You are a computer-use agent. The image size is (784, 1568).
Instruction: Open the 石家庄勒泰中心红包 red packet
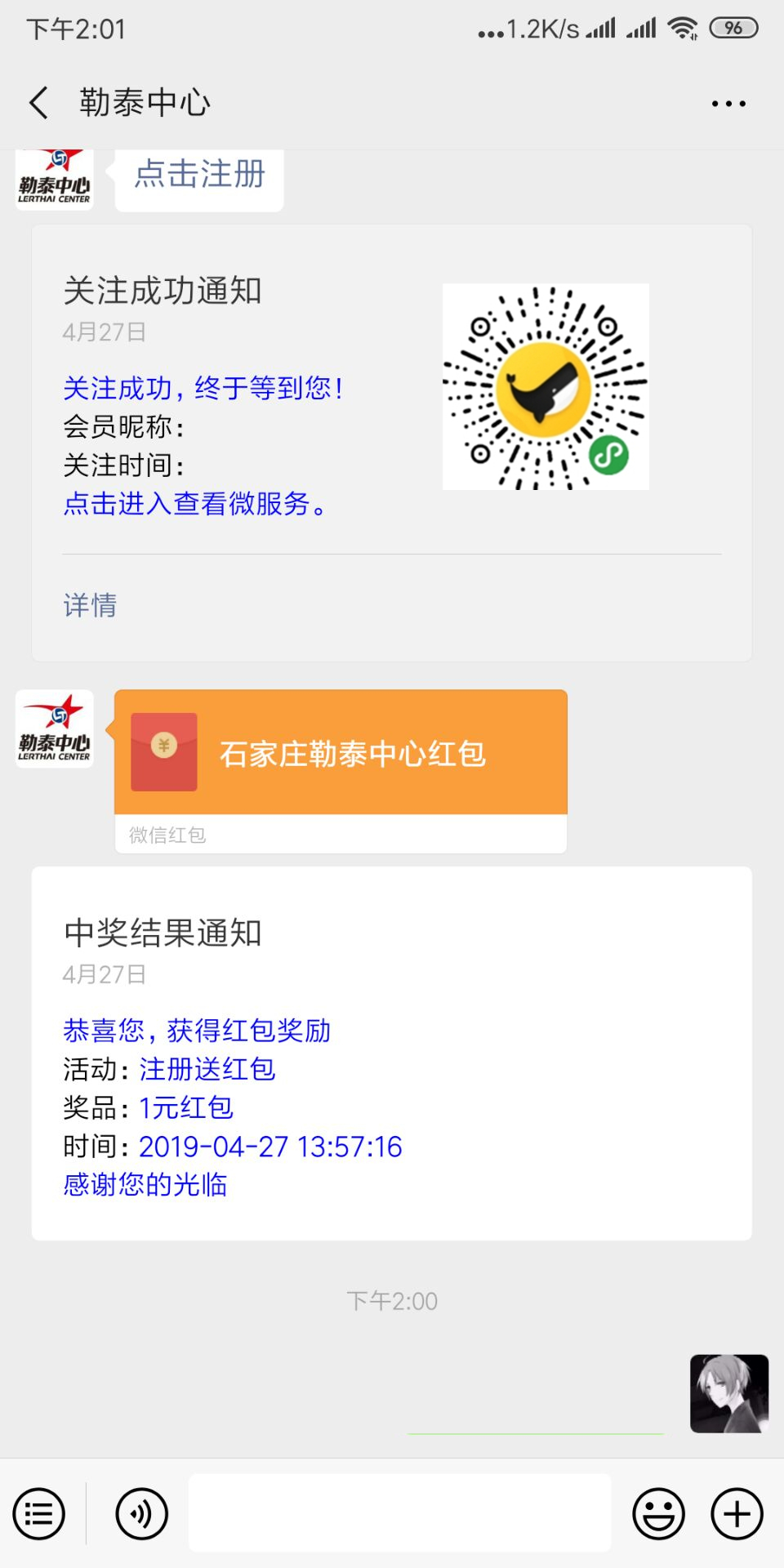[341, 753]
